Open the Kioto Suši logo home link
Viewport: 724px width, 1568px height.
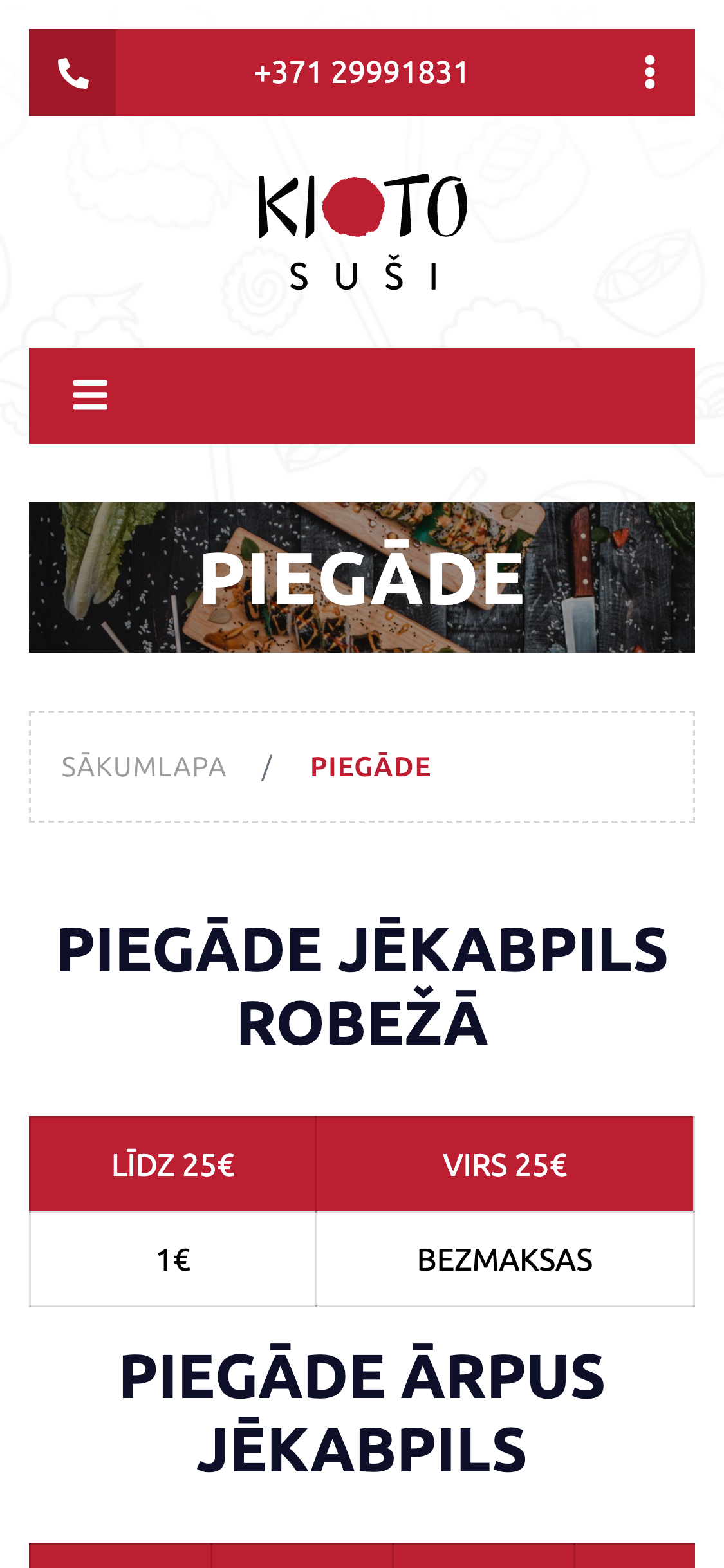tap(362, 232)
